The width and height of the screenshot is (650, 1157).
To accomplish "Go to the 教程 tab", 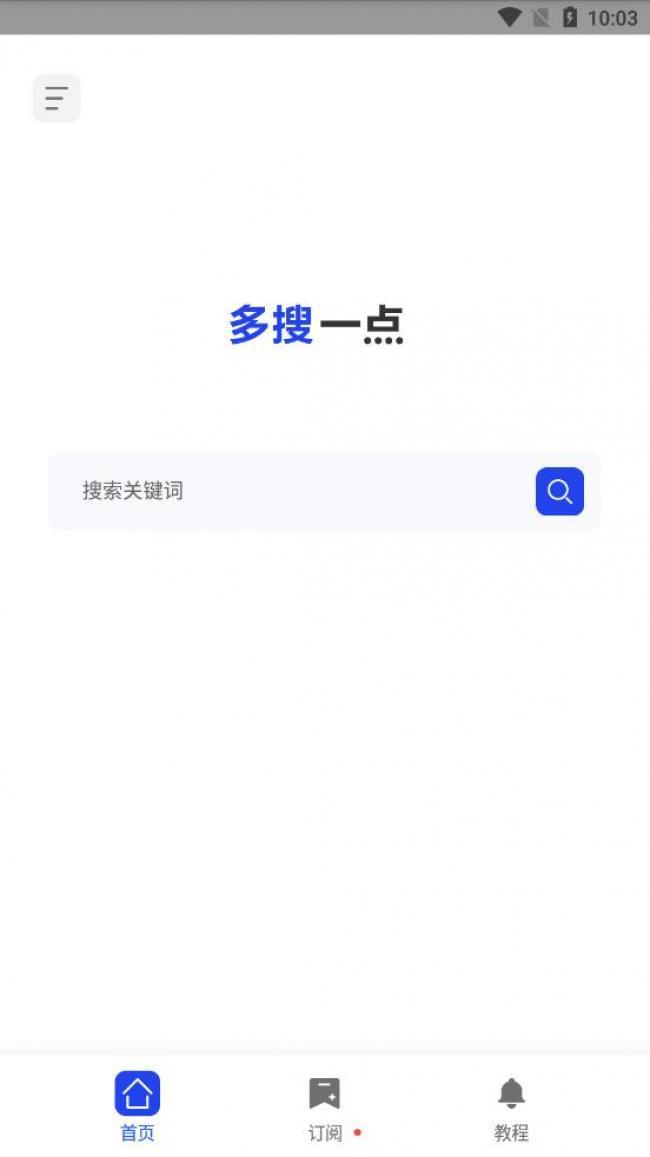I will click(x=511, y=1107).
